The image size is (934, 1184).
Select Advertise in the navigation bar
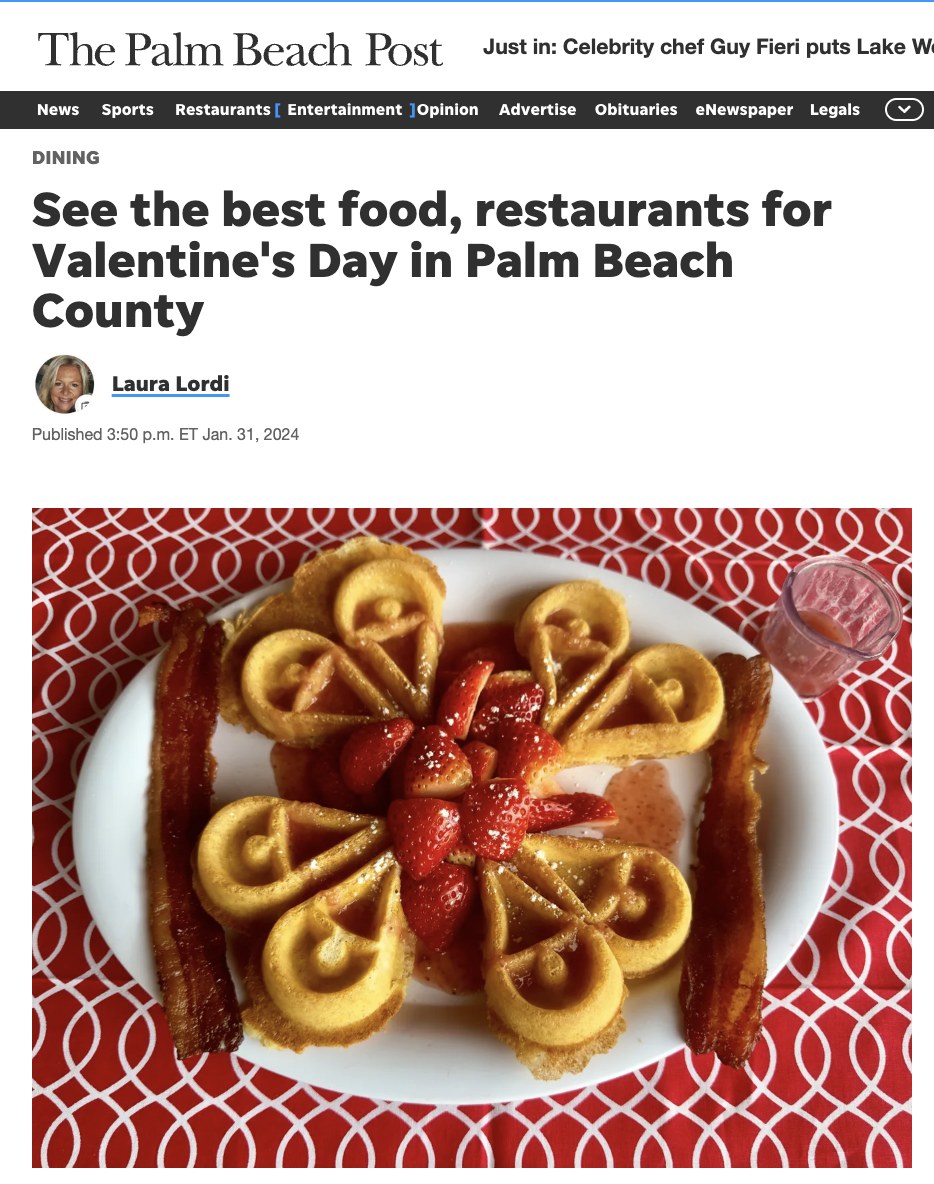pyautogui.click(x=537, y=110)
